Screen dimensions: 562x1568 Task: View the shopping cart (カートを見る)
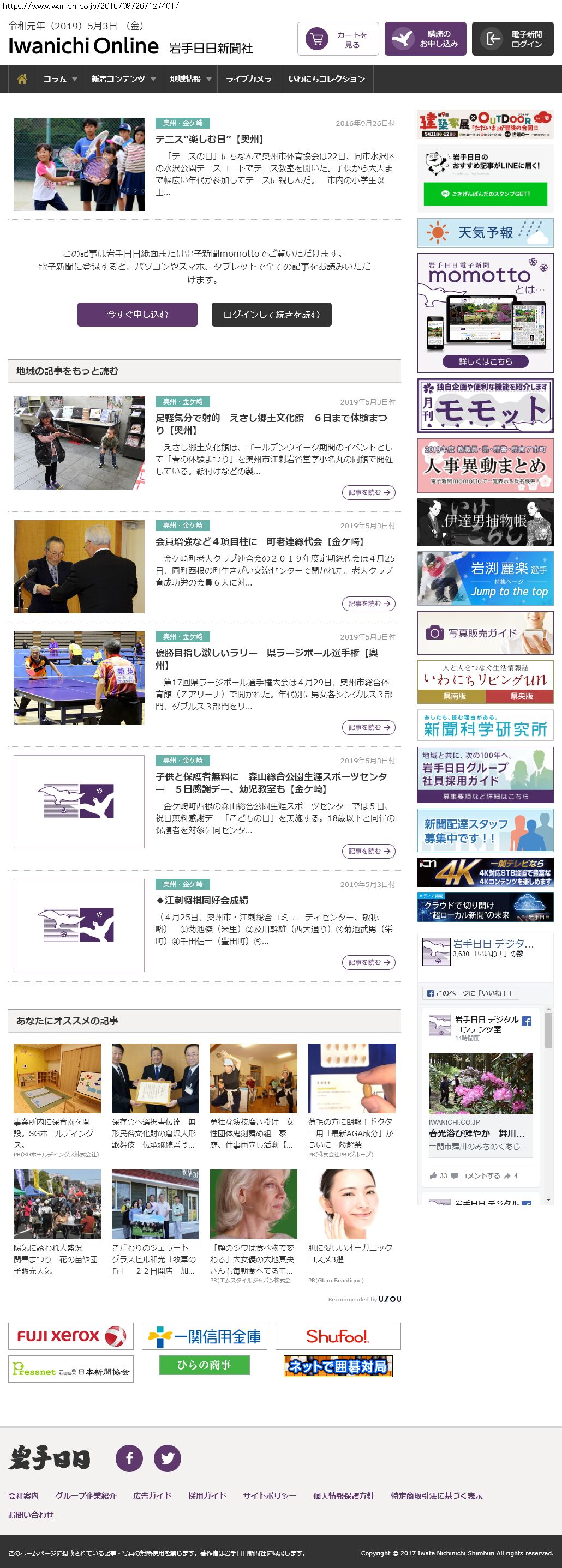click(338, 40)
